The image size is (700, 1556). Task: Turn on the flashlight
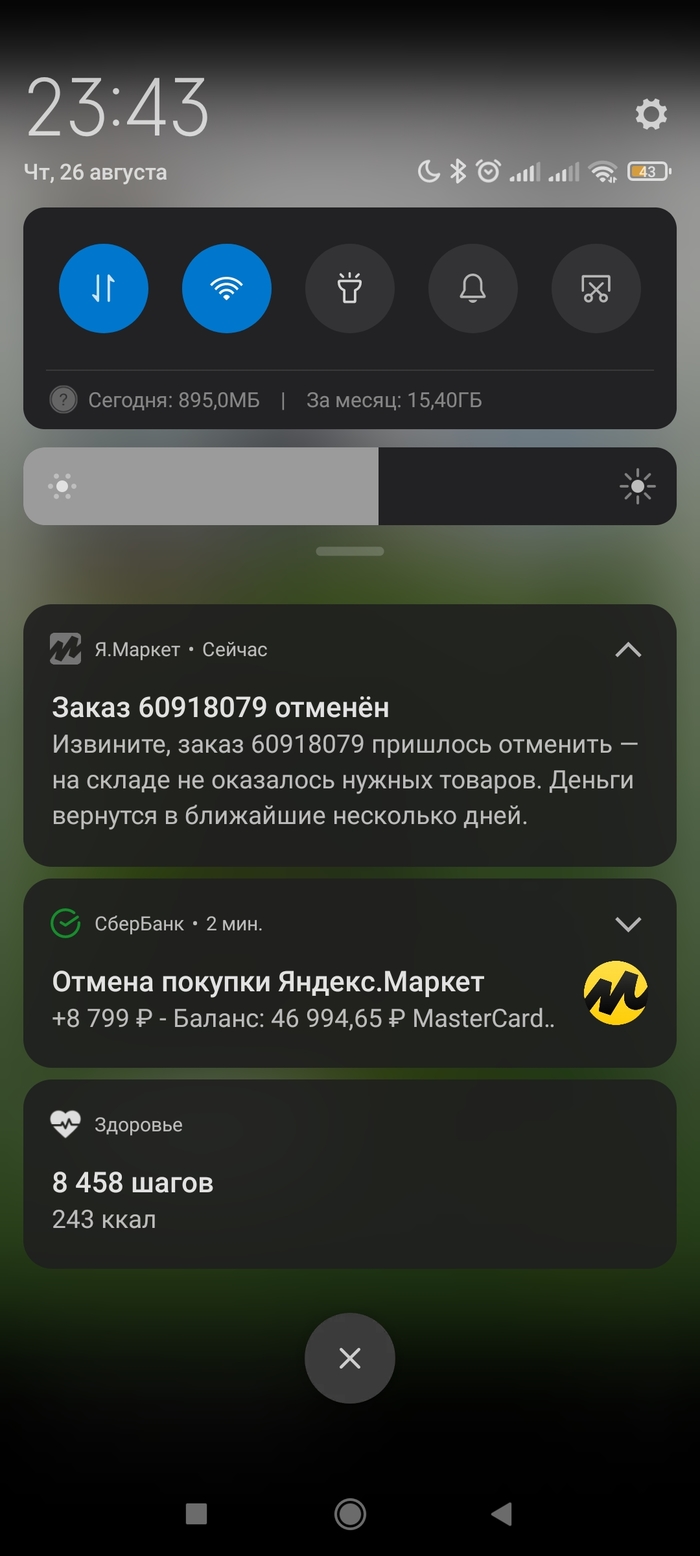(350, 288)
